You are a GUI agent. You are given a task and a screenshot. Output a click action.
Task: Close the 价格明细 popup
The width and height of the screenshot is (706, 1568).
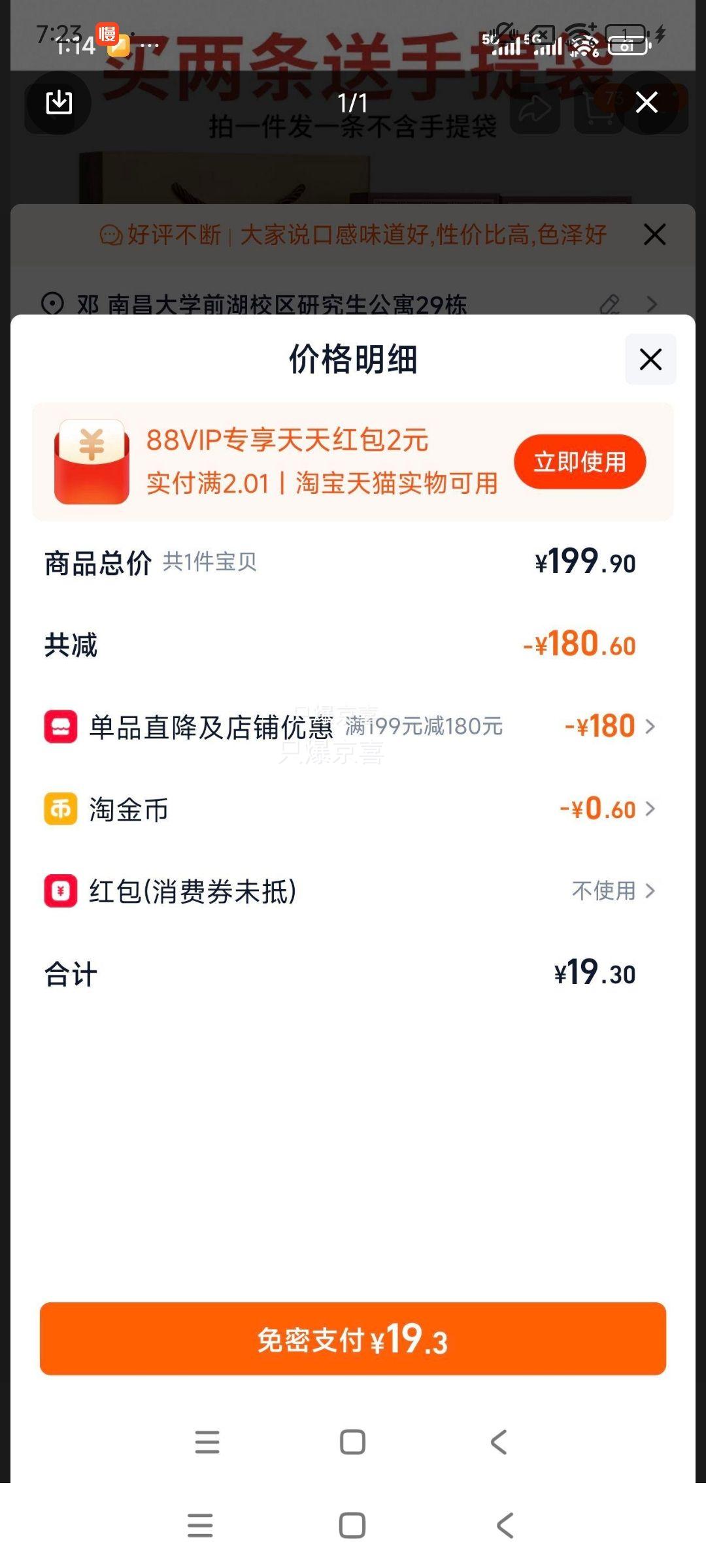[x=649, y=360]
